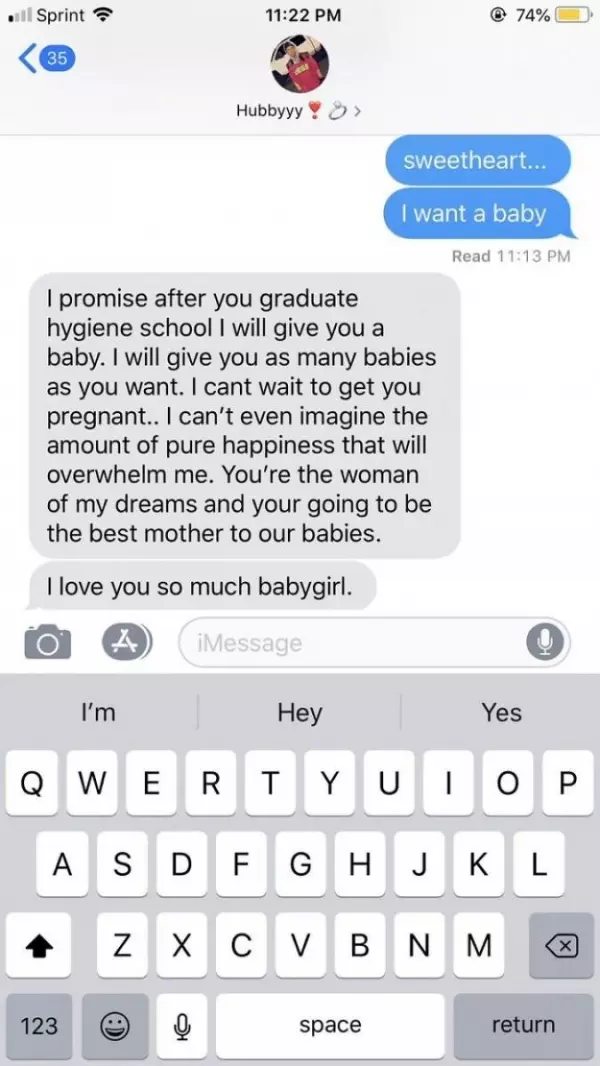Insert the suggestion "Hey"

pos(299,712)
